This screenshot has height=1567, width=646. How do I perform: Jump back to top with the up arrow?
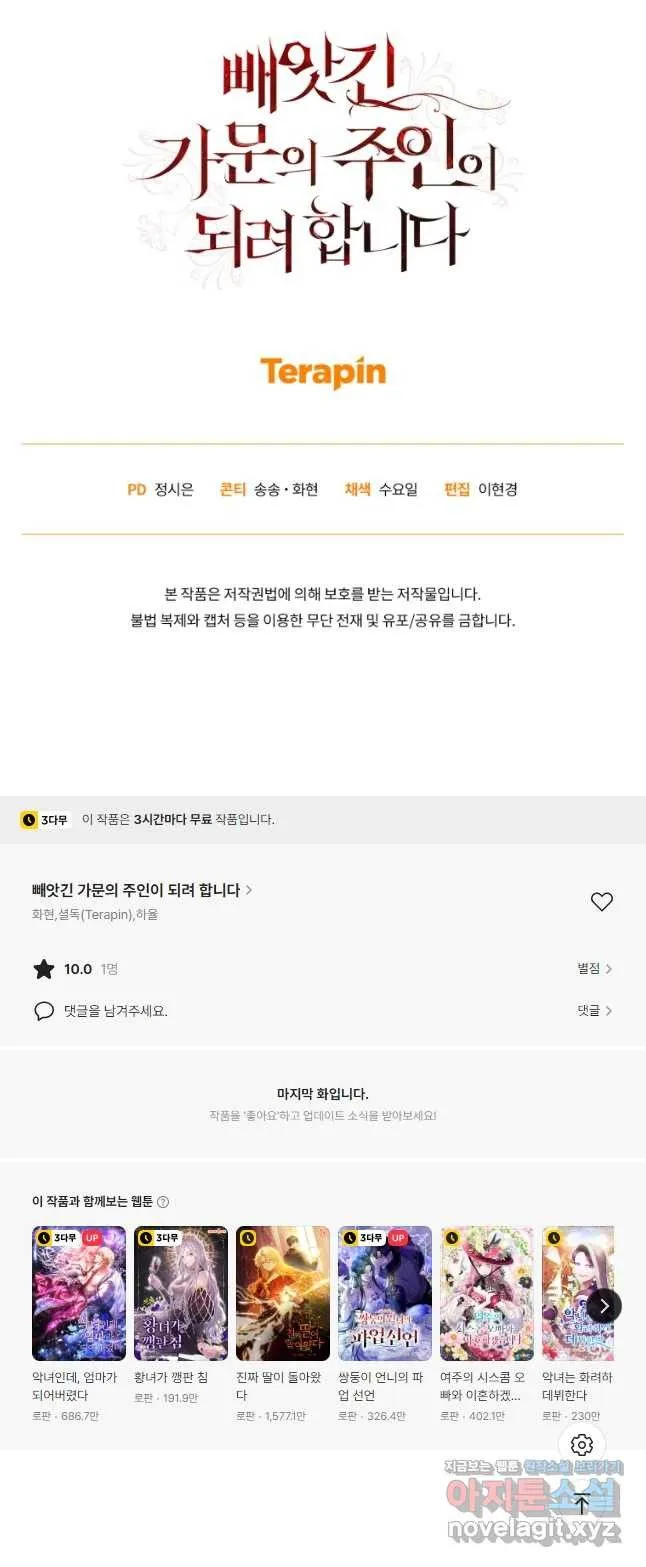coord(582,1503)
